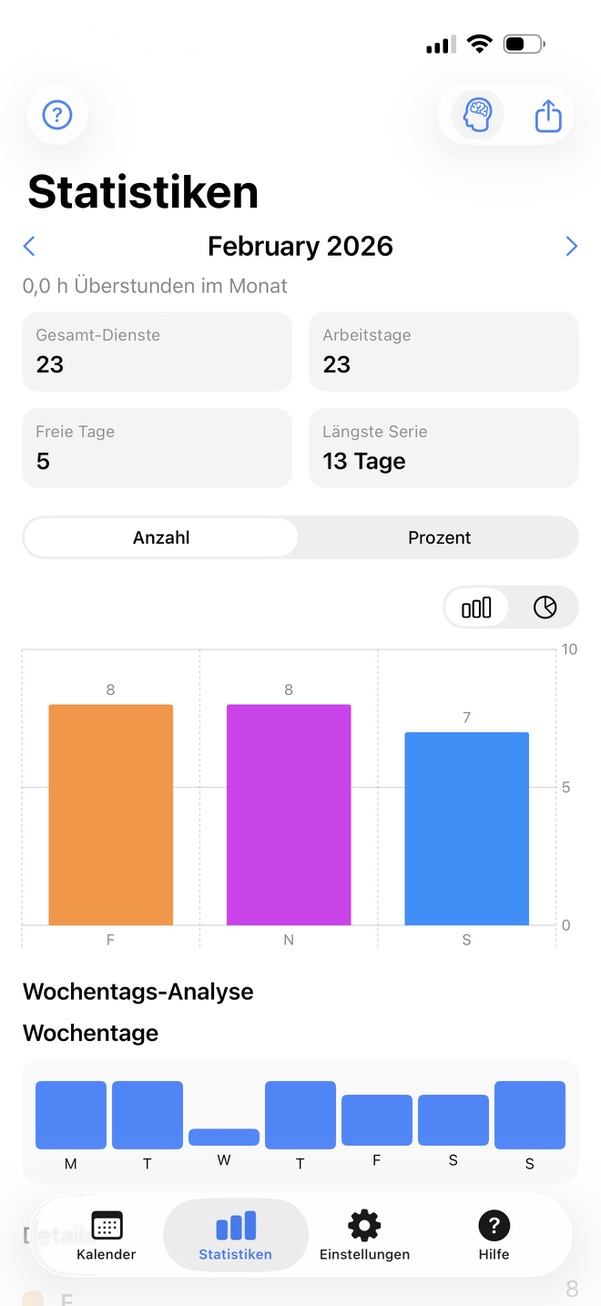The width and height of the screenshot is (601, 1306).
Task: Open the AI brain insights icon
Action: click(x=477, y=115)
